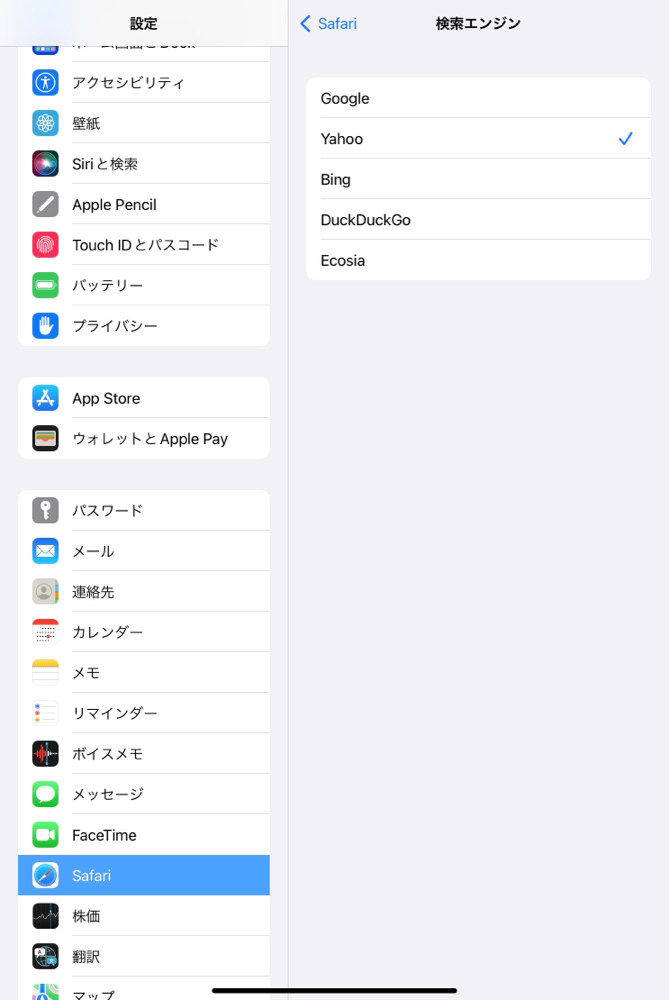
Task: Open Siriと検索 settings
Action: click(144, 164)
